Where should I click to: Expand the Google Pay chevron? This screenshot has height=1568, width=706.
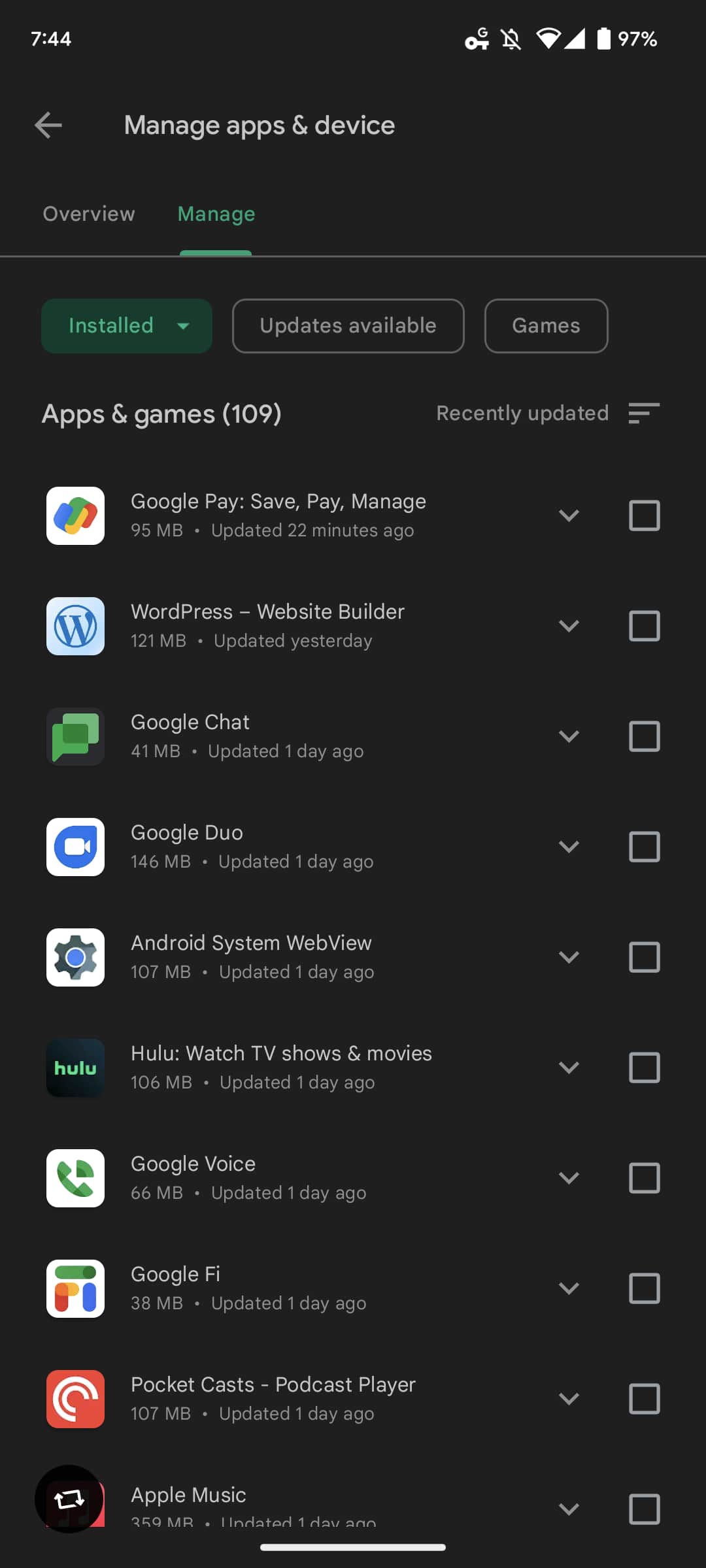coord(569,515)
